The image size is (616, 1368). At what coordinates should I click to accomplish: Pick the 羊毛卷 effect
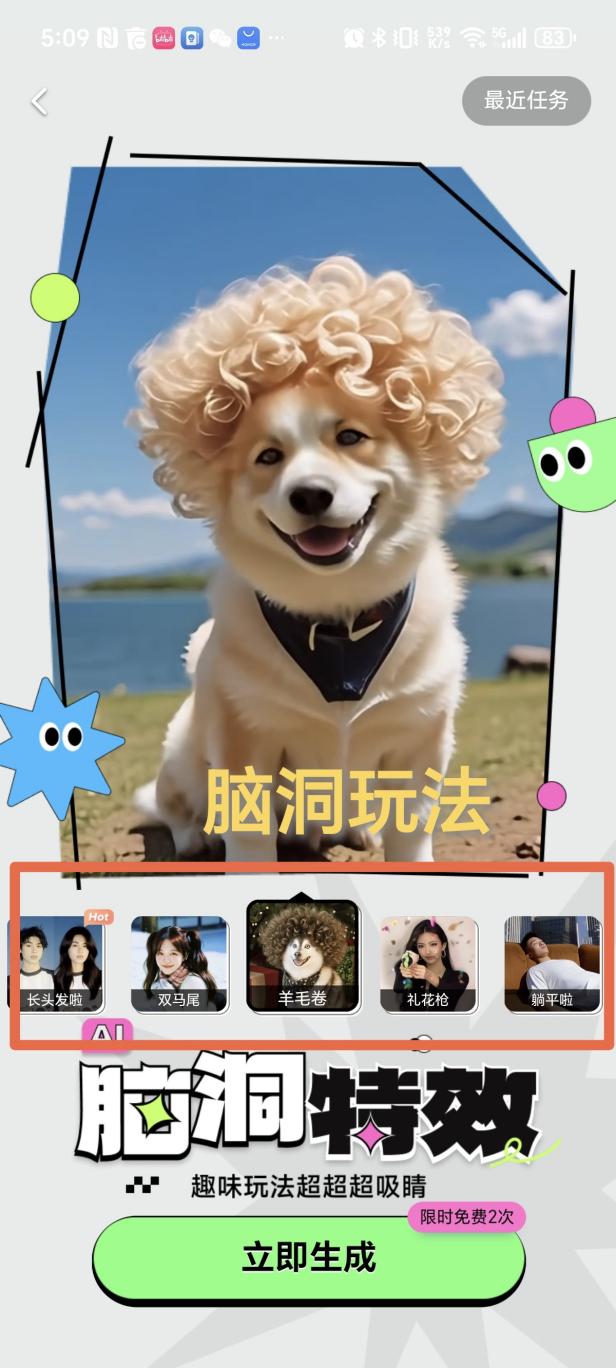[303, 957]
